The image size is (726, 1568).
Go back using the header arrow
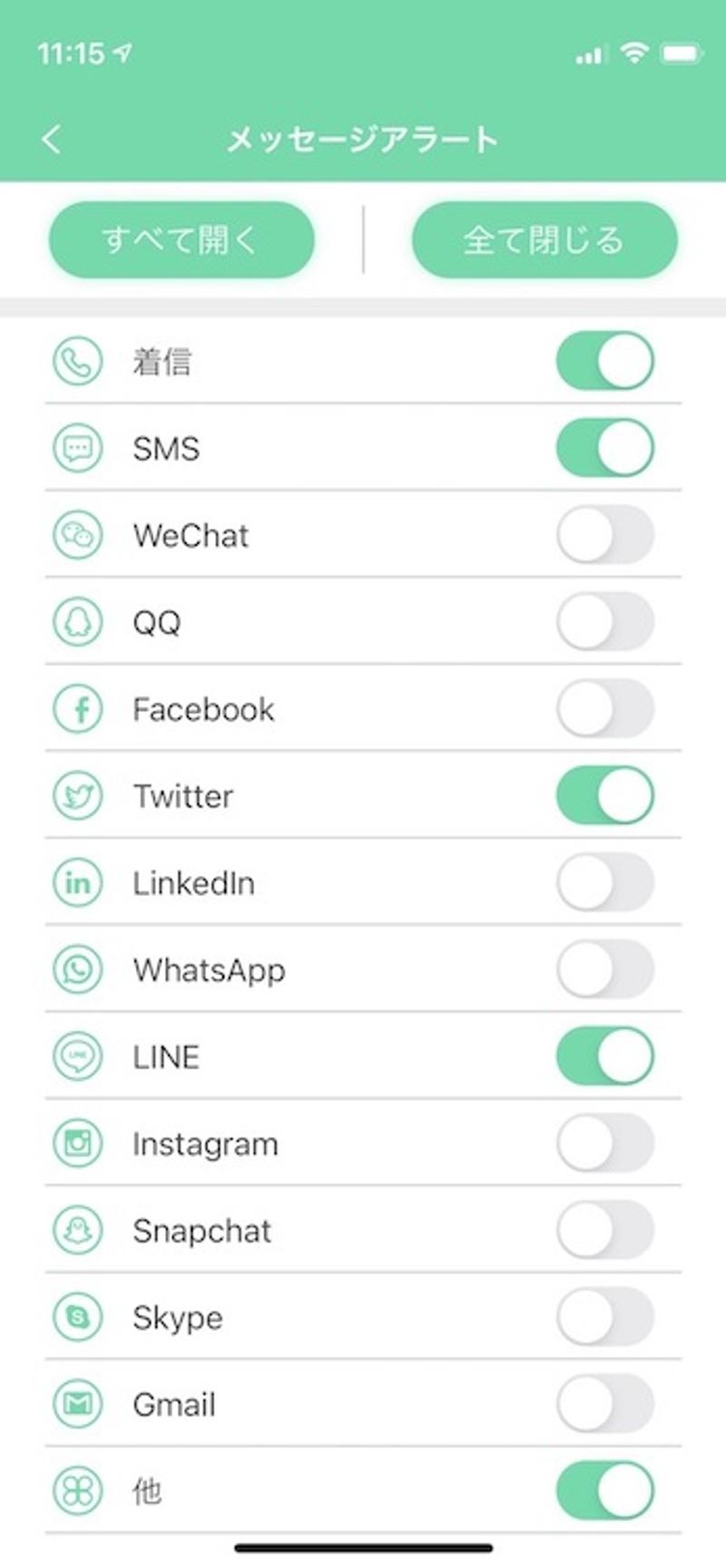click(53, 139)
